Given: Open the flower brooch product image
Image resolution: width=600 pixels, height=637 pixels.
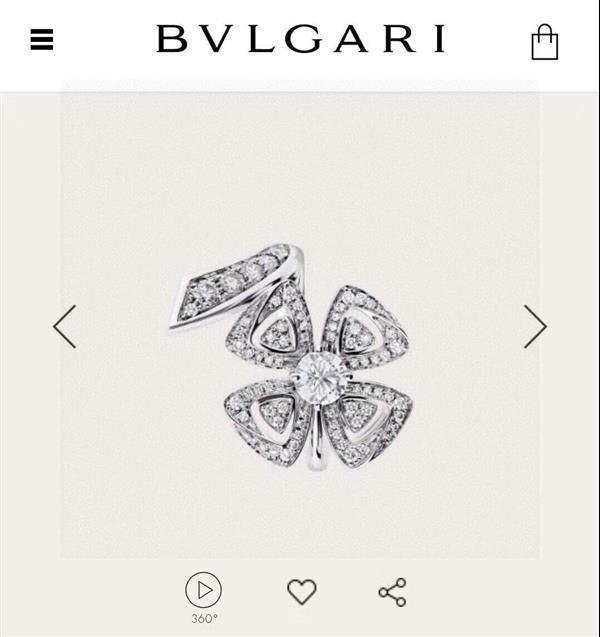Looking at the screenshot, I should [300, 360].
